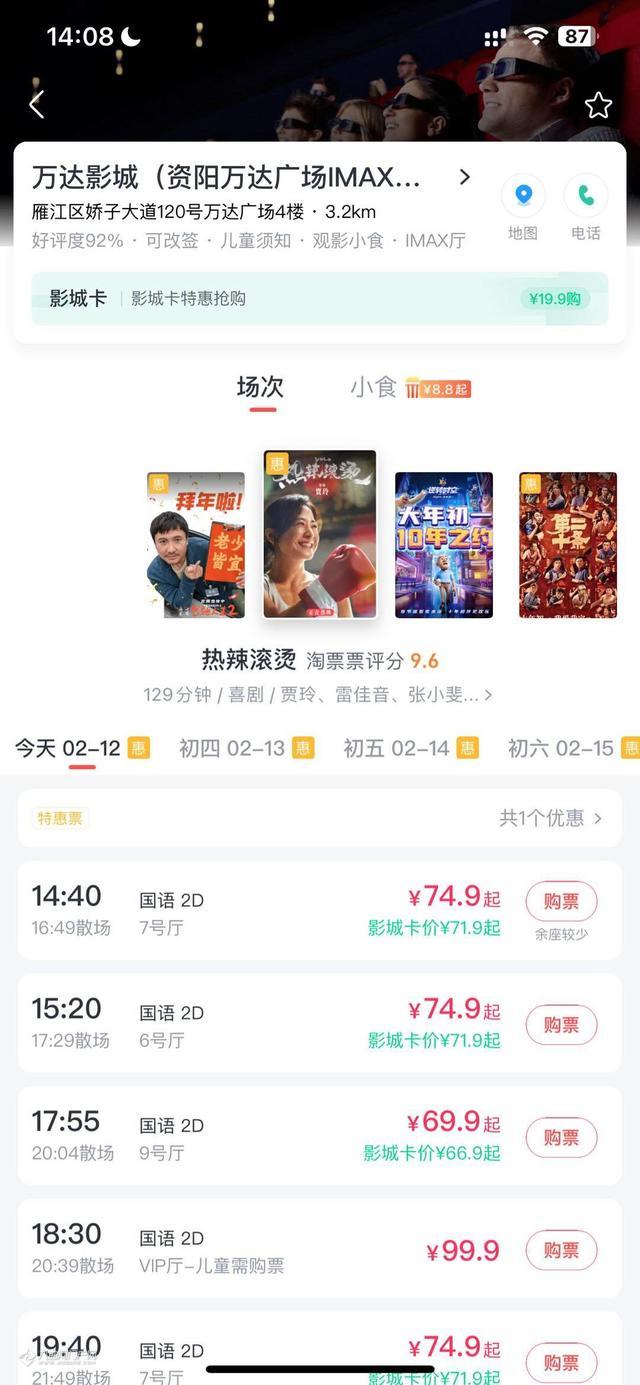Select the 大年初一 10年之约 movie poster
Image resolution: width=640 pixels, height=1385 pixels.
[444, 545]
